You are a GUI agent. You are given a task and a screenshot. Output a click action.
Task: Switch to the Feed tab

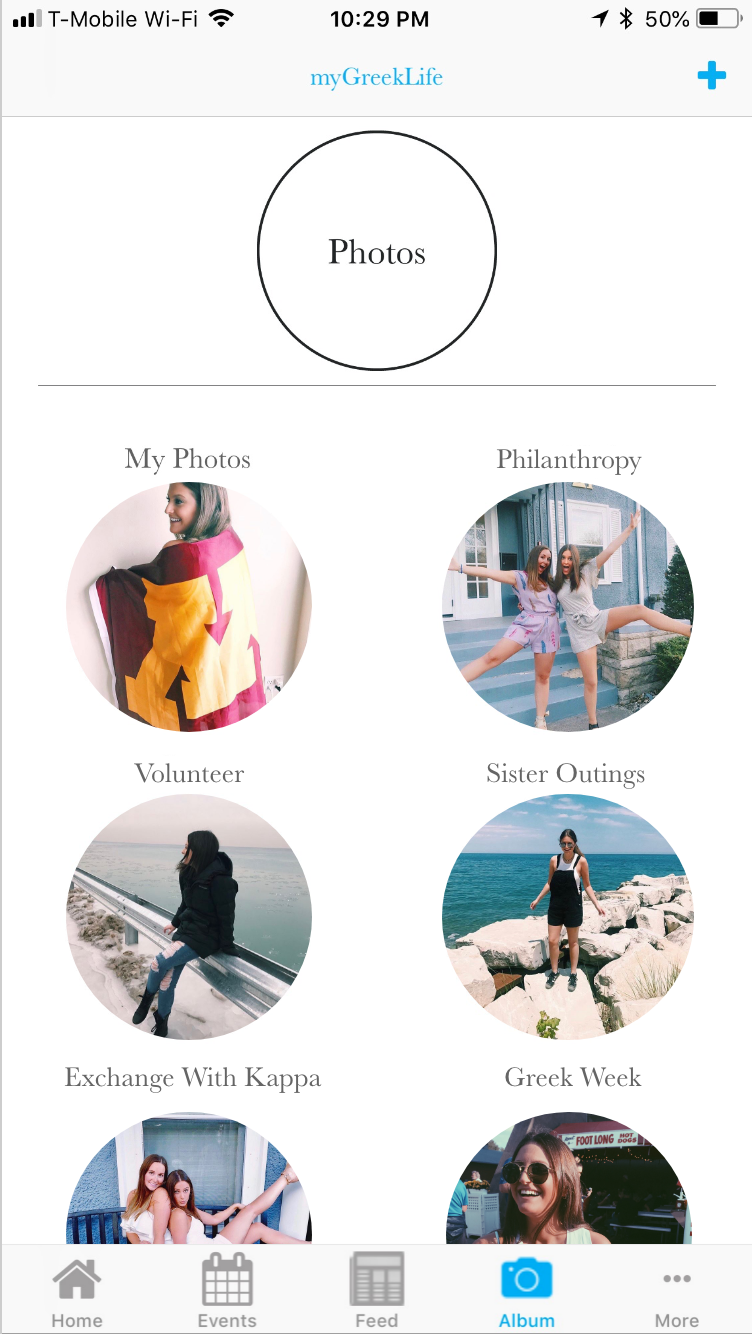click(377, 1292)
